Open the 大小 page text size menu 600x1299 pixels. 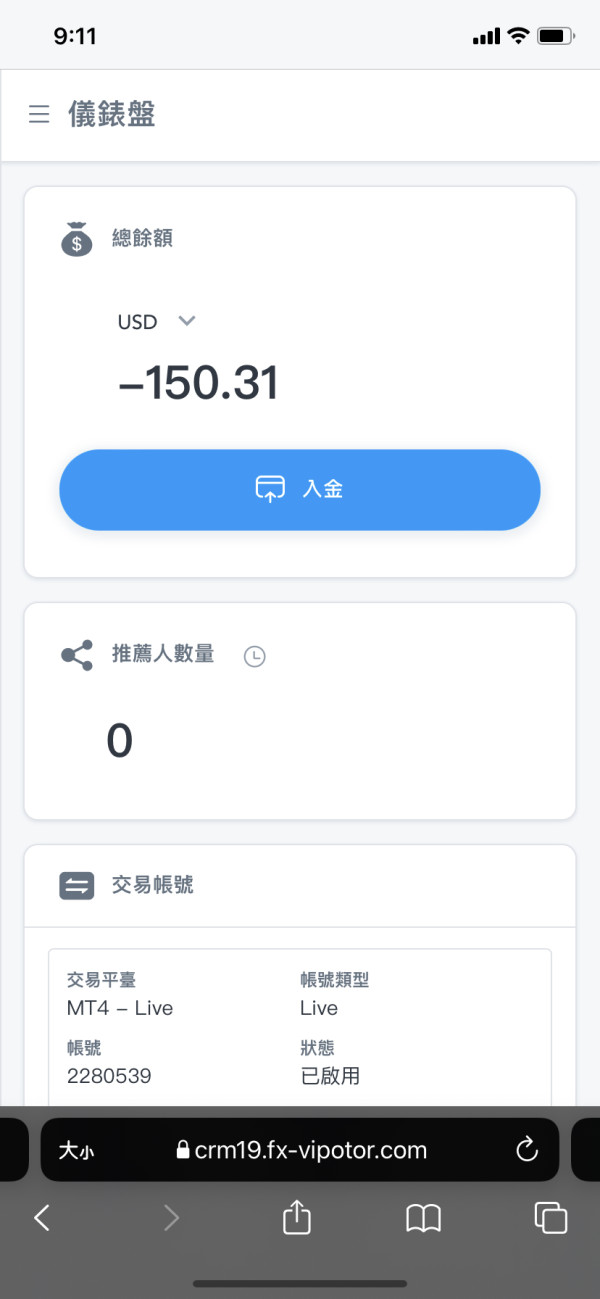click(x=77, y=1150)
